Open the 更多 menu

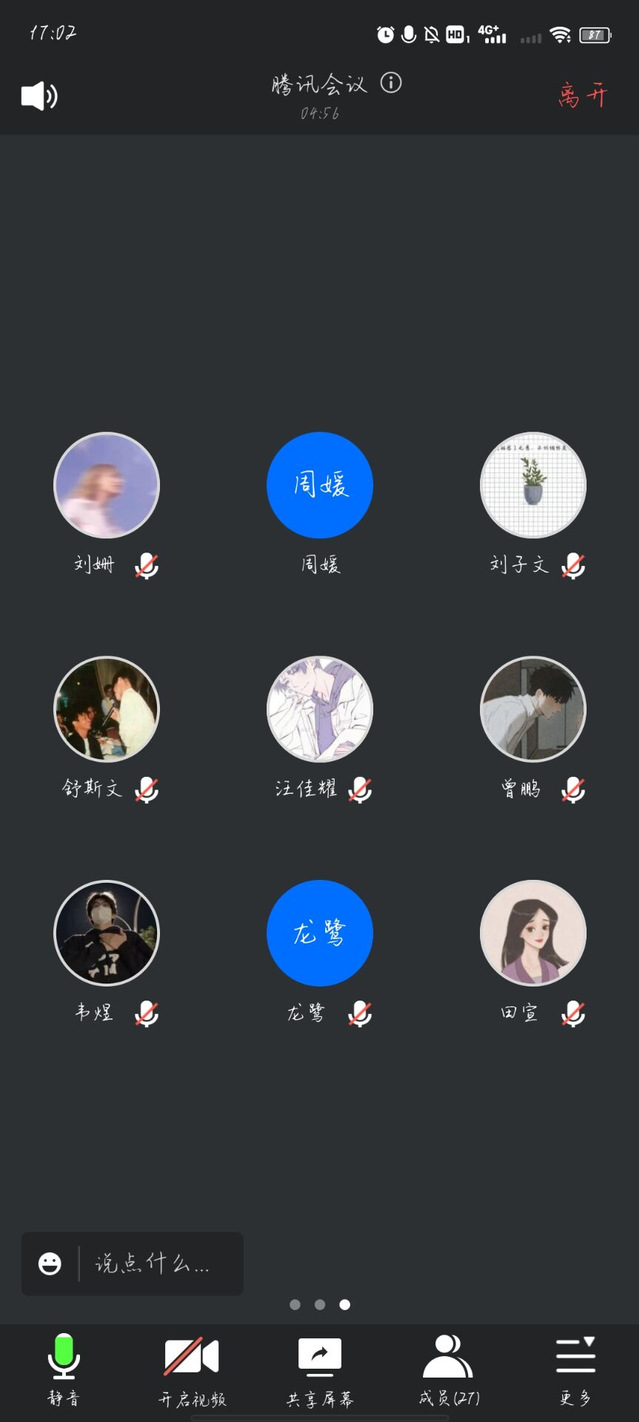pos(576,1369)
